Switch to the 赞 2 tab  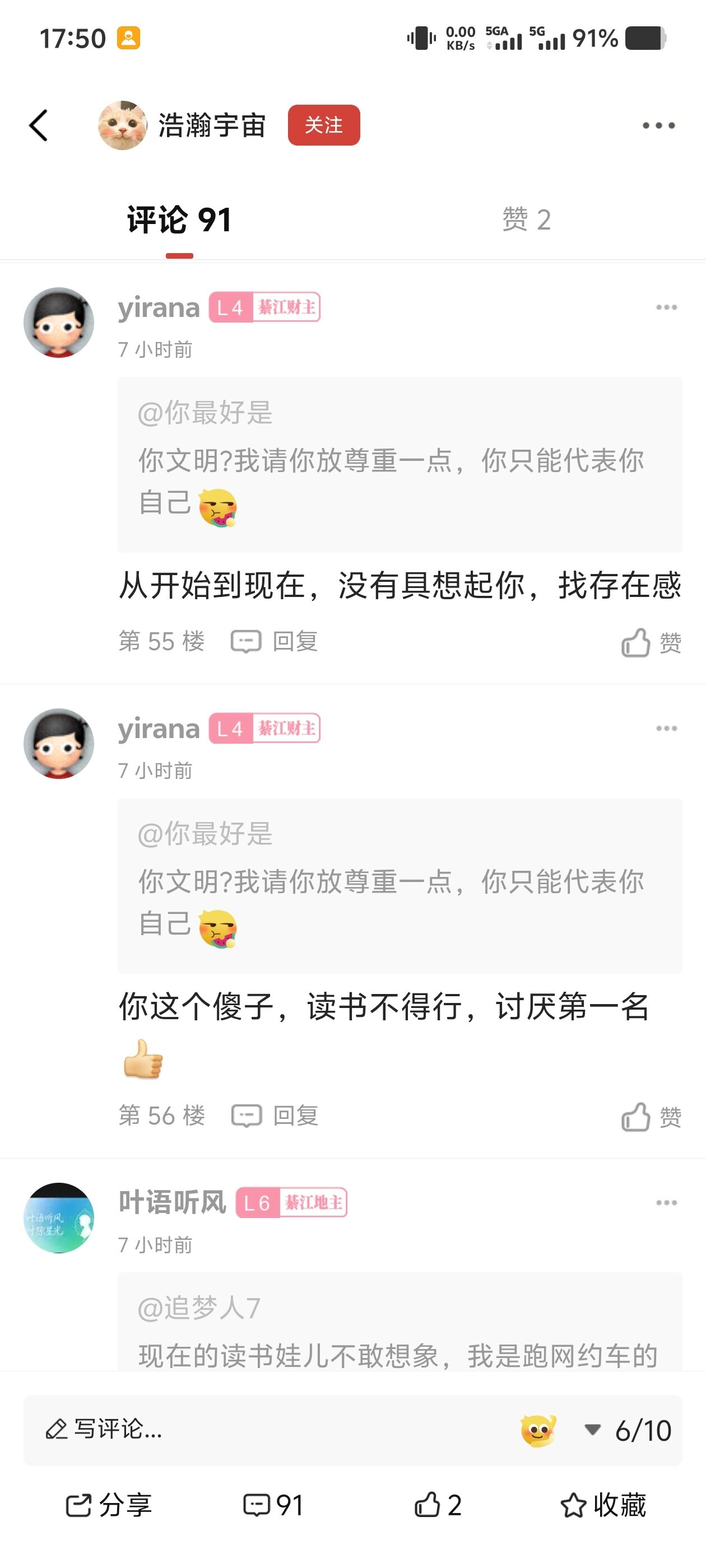click(x=526, y=220)
